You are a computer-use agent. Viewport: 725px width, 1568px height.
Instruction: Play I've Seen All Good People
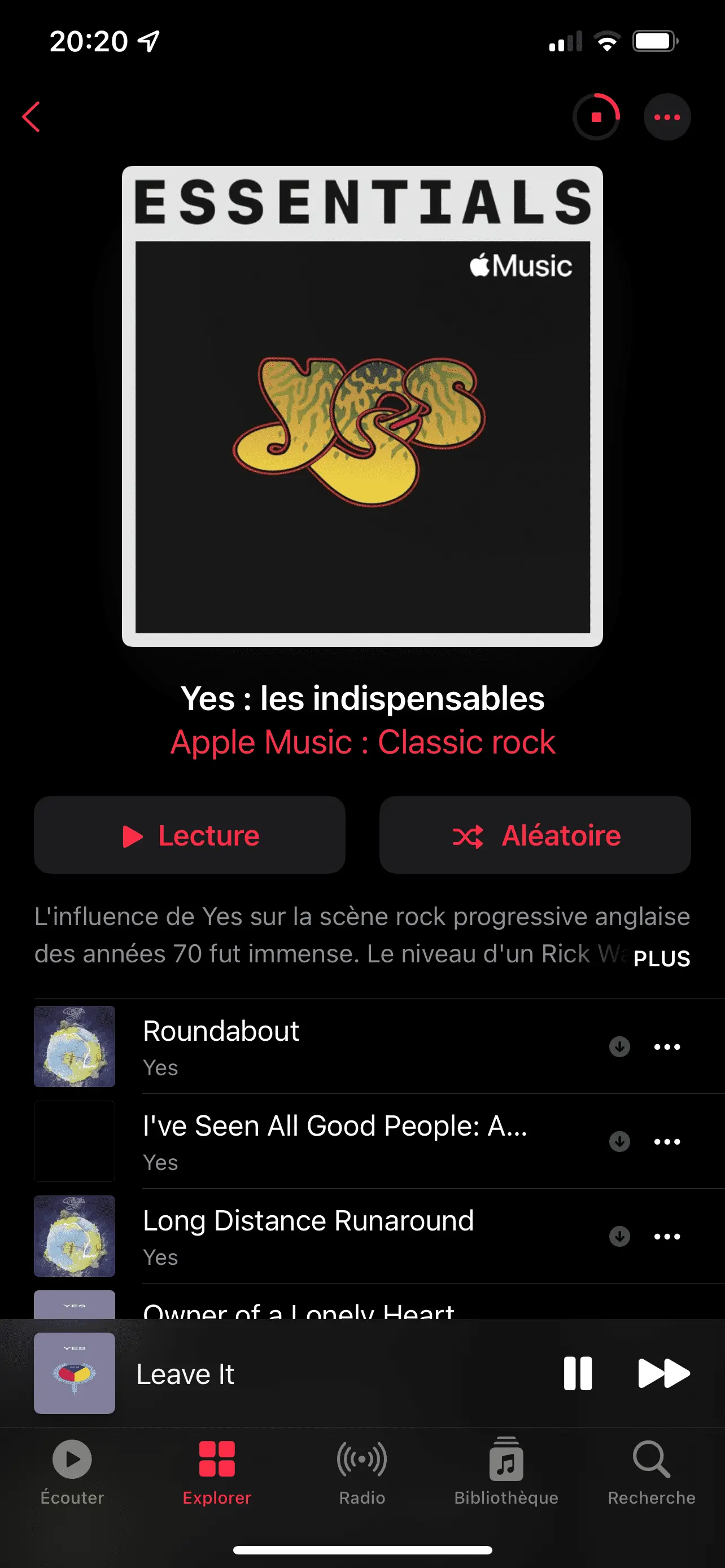(335, 1141)
